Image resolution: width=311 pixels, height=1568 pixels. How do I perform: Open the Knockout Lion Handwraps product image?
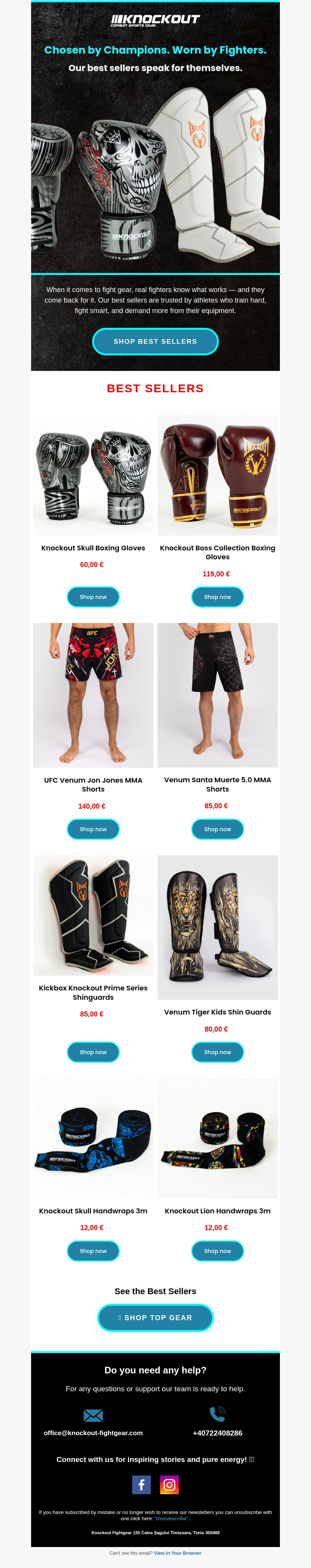(217, 1138)
